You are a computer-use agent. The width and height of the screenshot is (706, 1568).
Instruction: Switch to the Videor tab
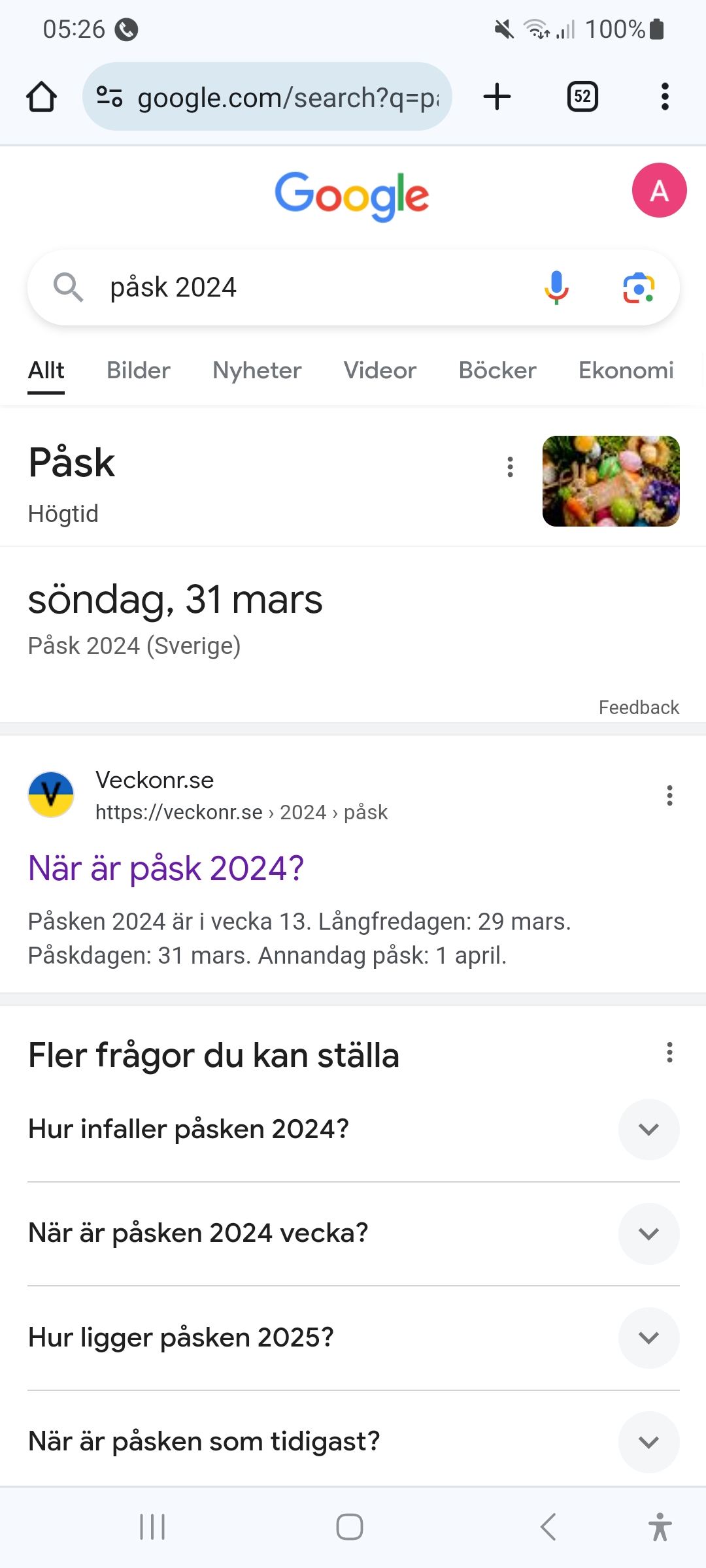[x=380, y=370]
